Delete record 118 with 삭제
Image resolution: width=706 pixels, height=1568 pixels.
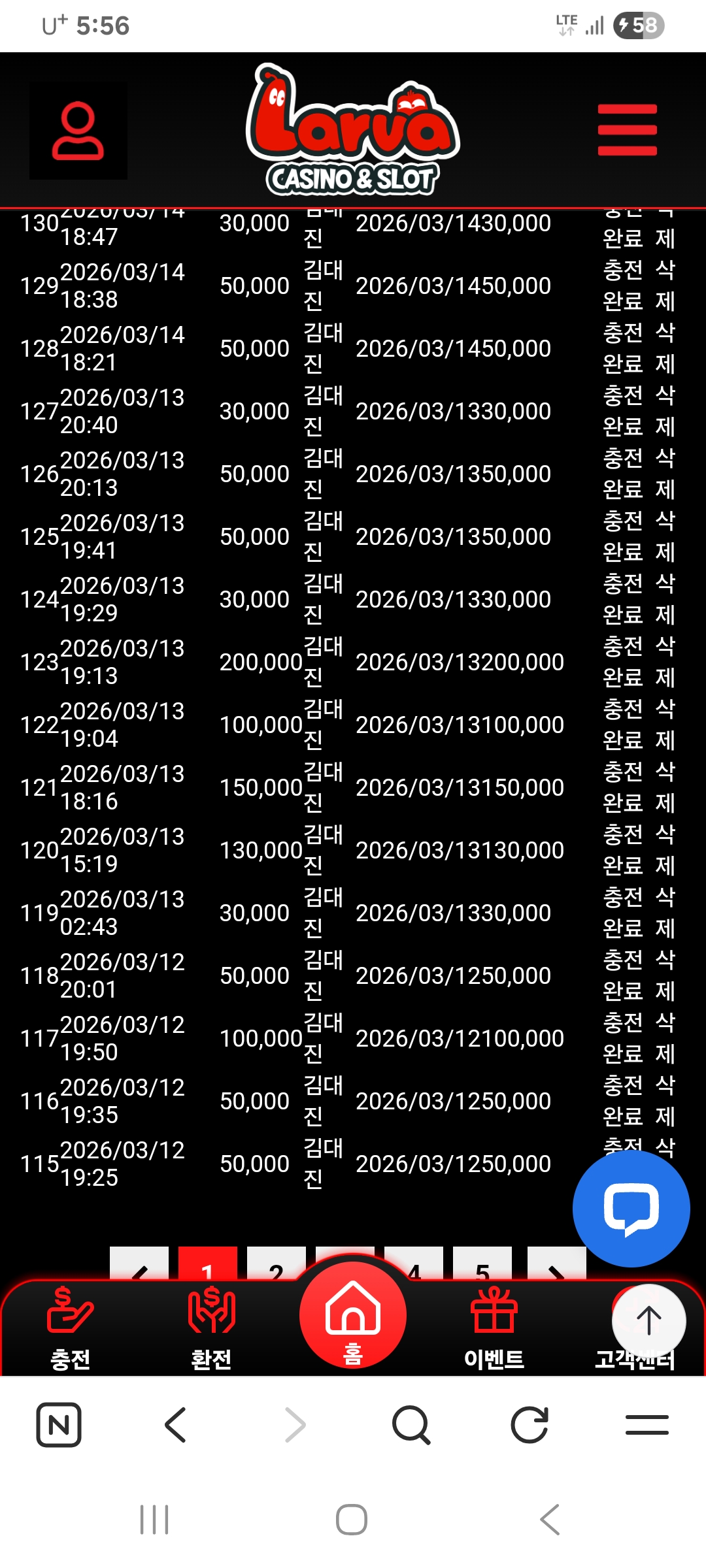click(x=665, y=975)
